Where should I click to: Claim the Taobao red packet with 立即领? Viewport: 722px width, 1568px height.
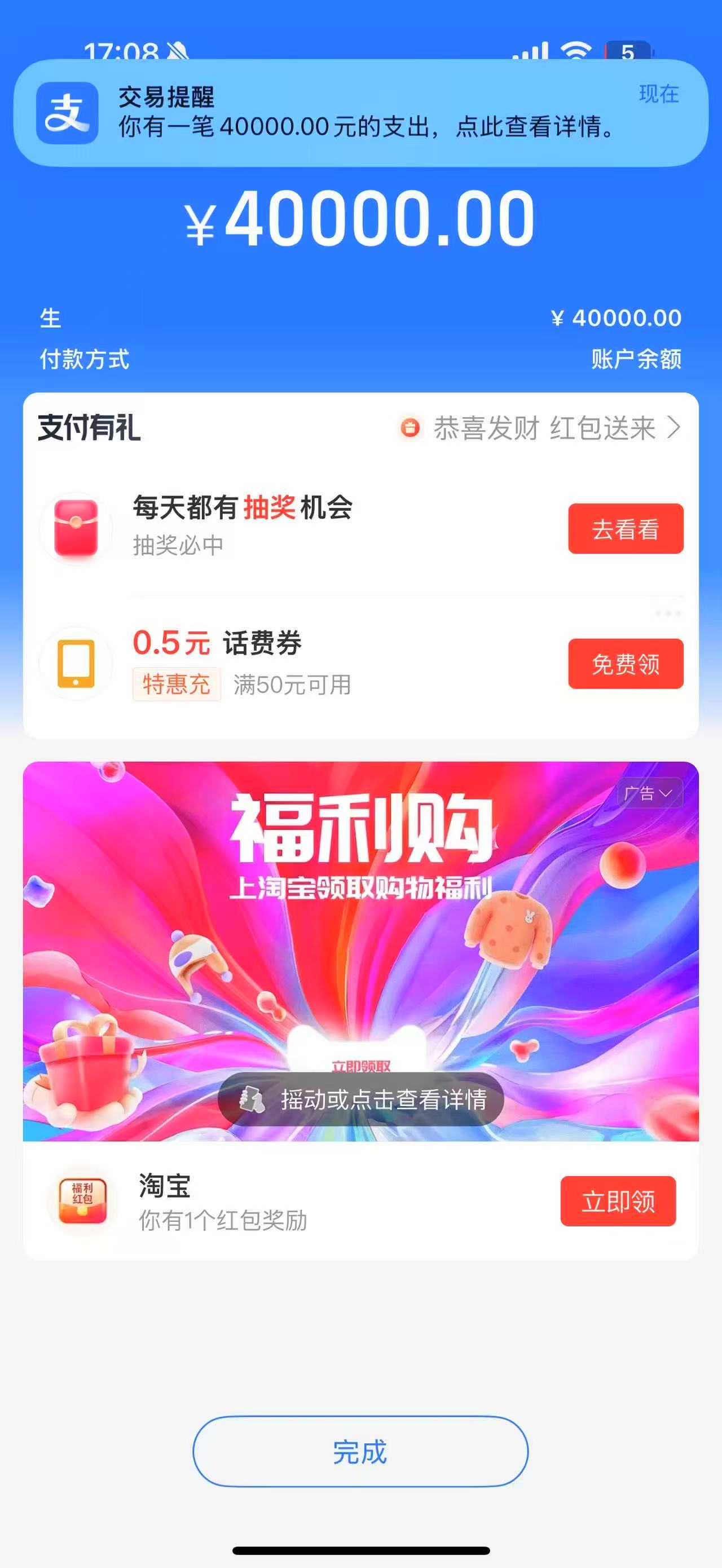617,1201
